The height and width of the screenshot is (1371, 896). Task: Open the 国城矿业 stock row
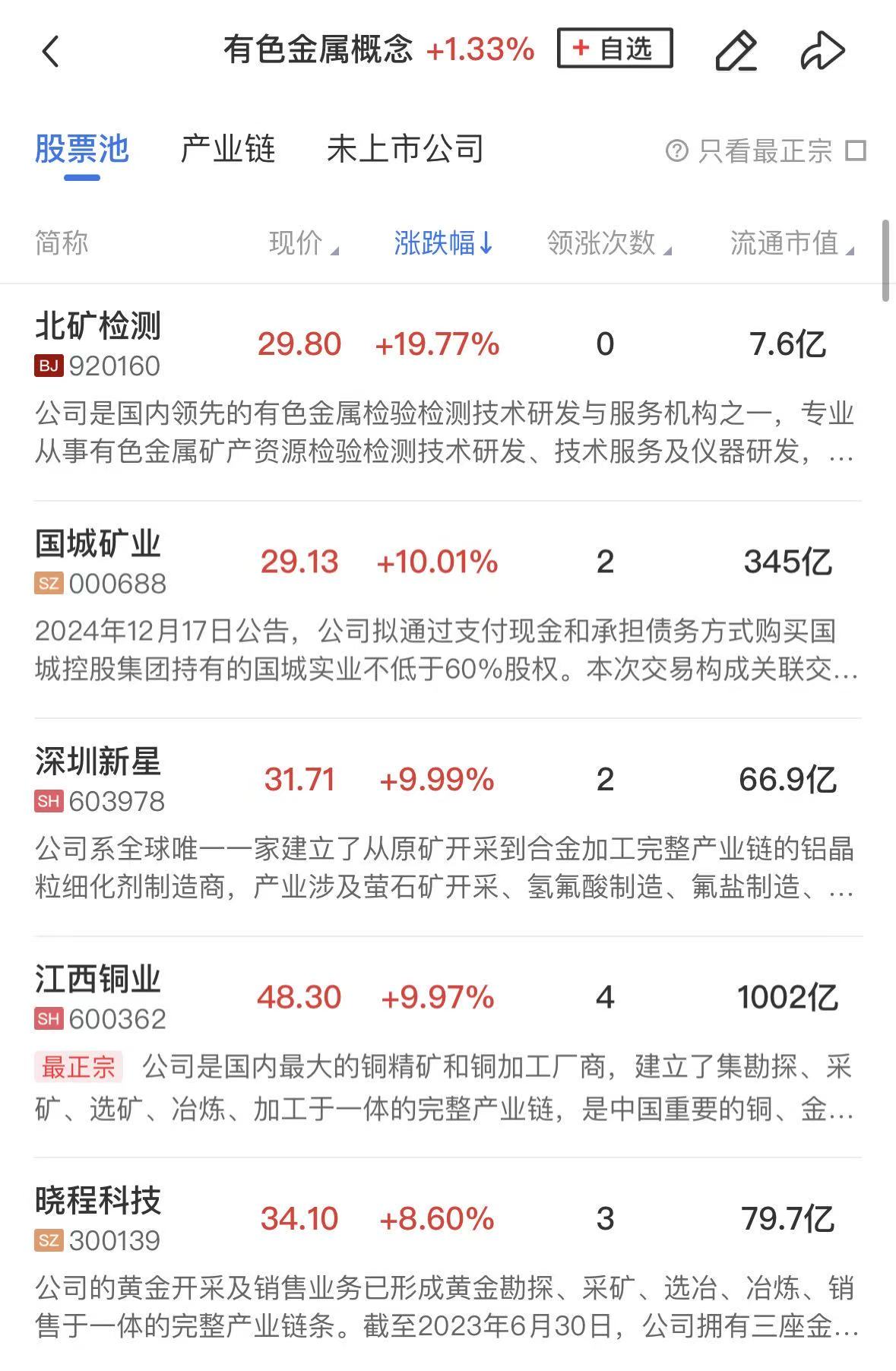point(98,561)
